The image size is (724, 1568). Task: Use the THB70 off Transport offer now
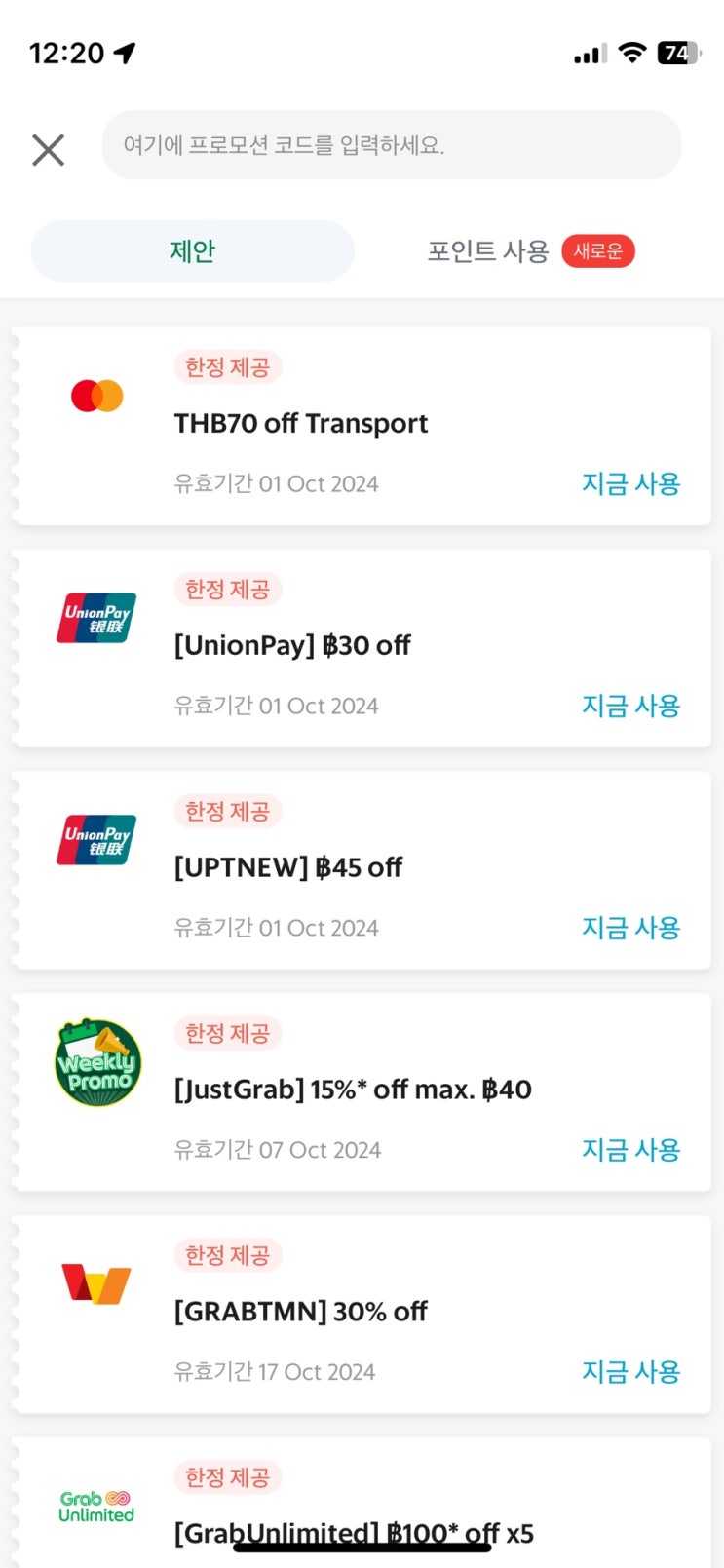pos(630,484)
